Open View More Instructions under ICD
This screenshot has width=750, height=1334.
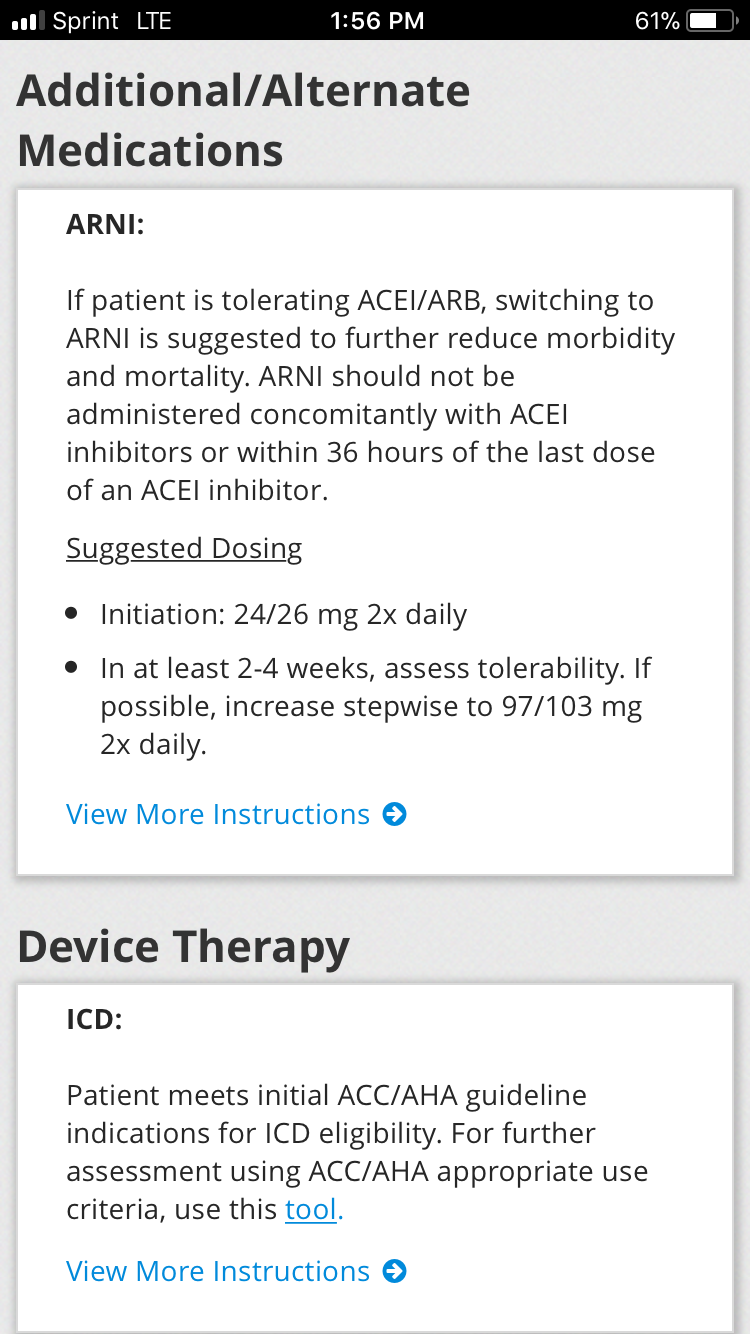tap(236, 1271)
